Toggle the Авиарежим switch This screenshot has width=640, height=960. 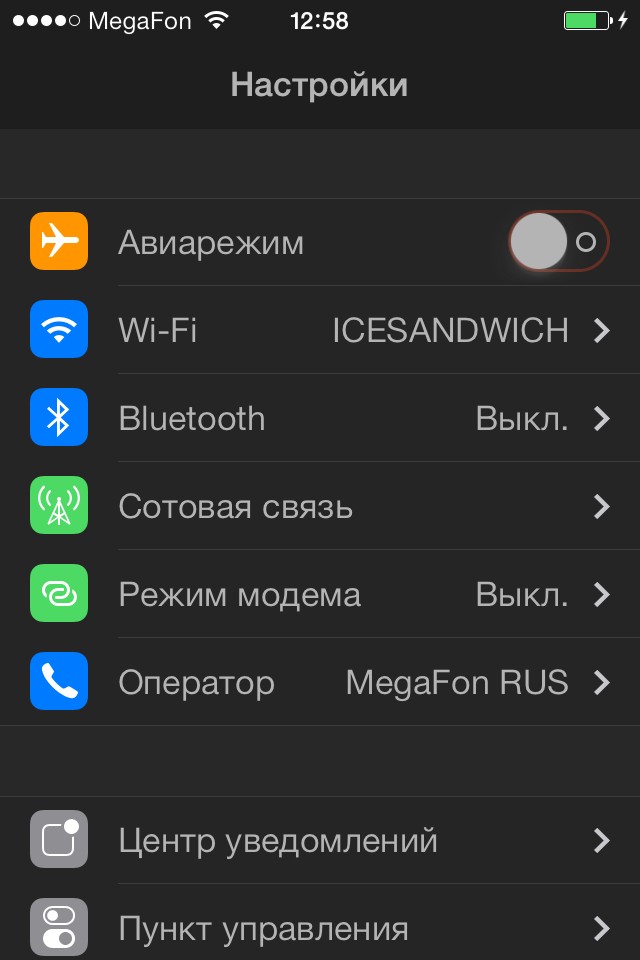(558, 242)
